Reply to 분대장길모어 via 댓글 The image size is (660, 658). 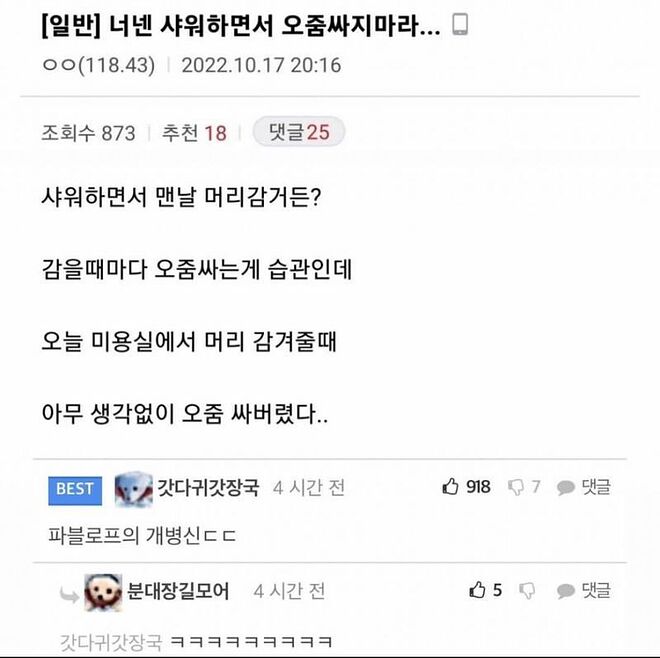[583, 590]
